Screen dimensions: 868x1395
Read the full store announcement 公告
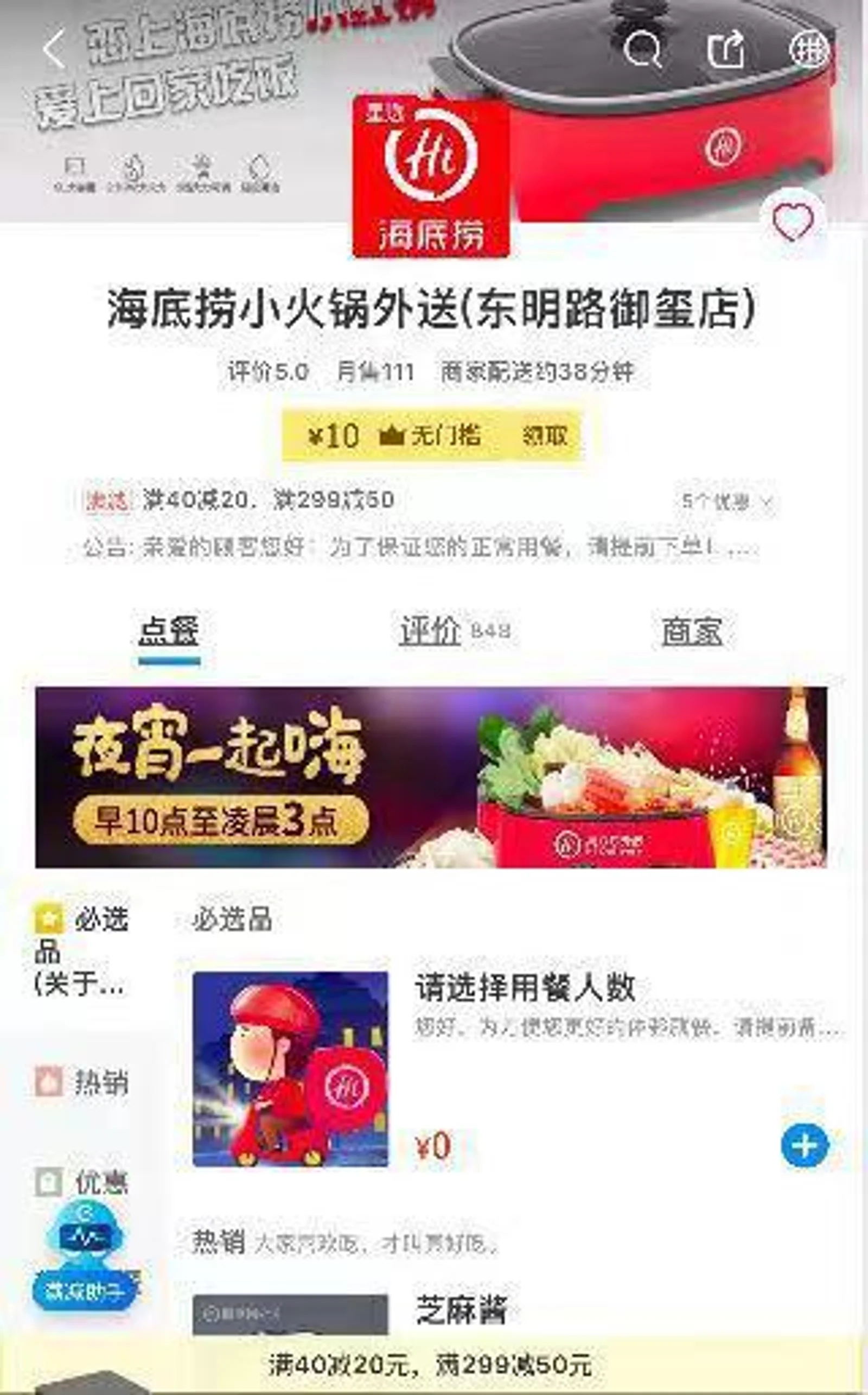(422, 547)
